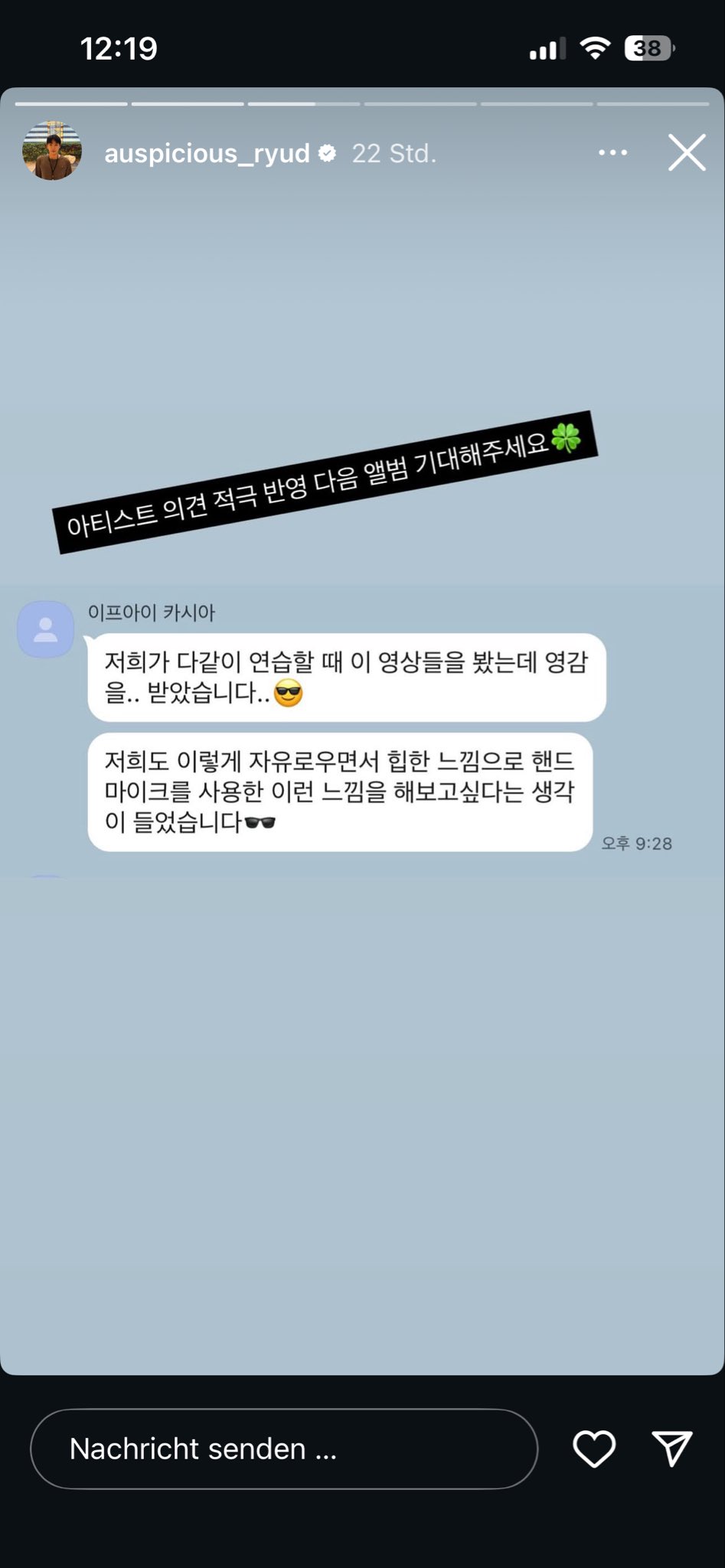Open auspicious_ryud's profile picture

point(52,151)
